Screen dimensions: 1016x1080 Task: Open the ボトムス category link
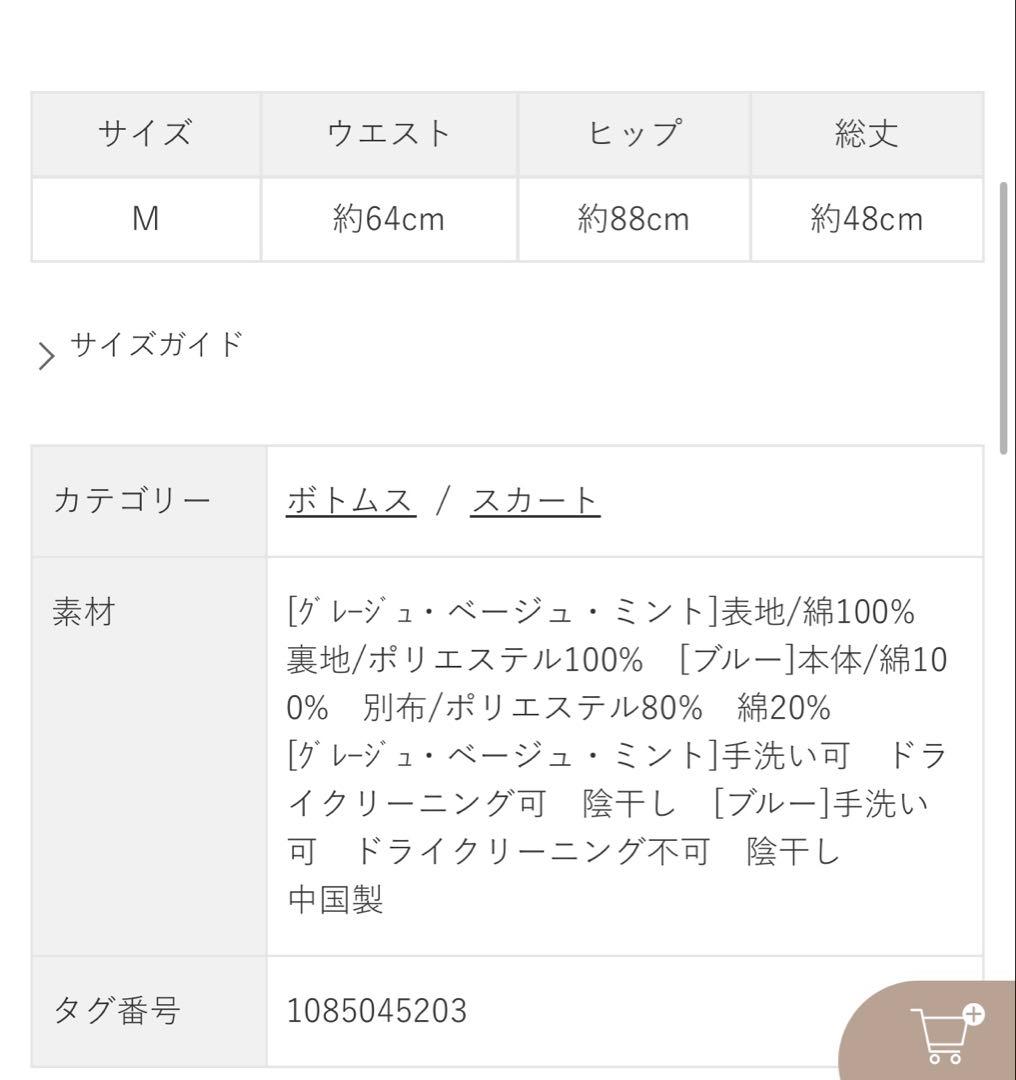[x=350, y=500]
